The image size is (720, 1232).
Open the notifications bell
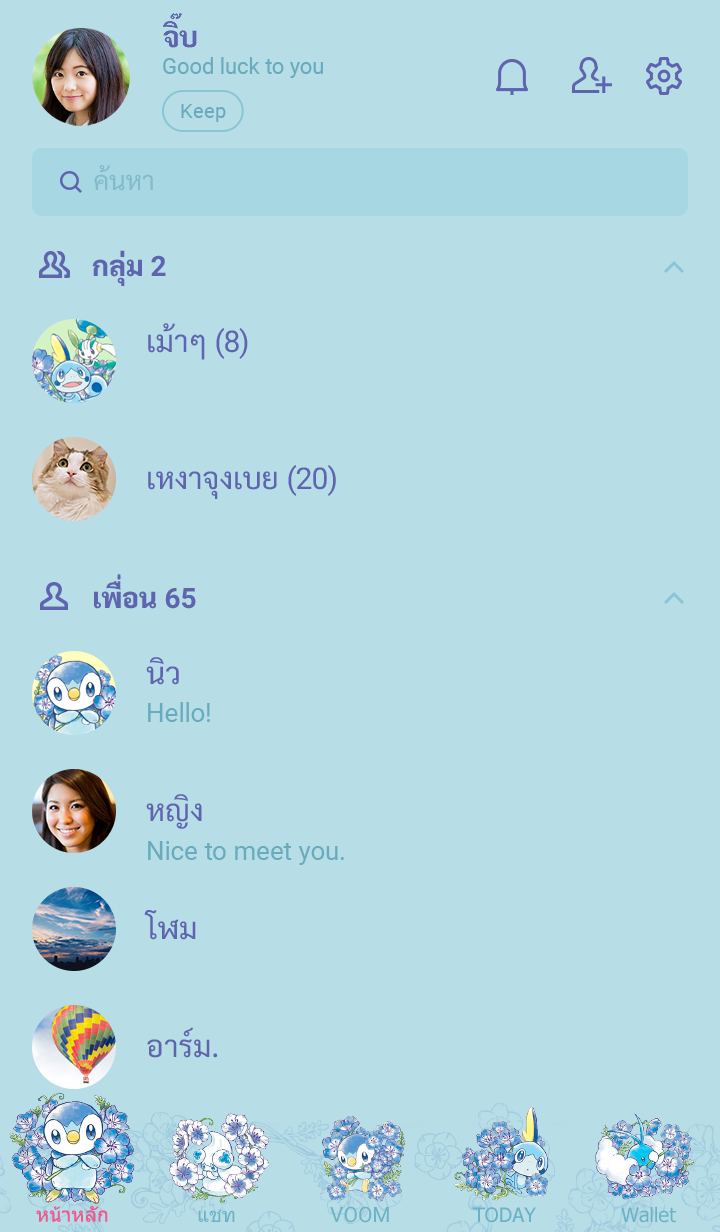(x=512, y=77)
